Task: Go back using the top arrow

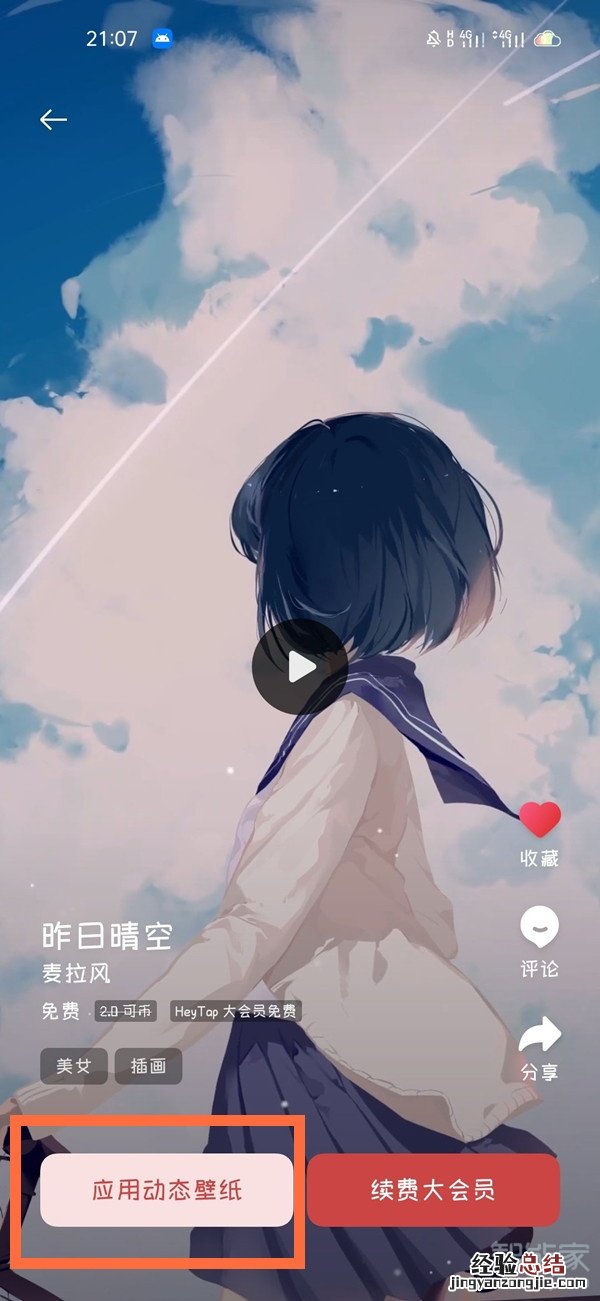Action: pyautogui.click(x=53, y=120)
